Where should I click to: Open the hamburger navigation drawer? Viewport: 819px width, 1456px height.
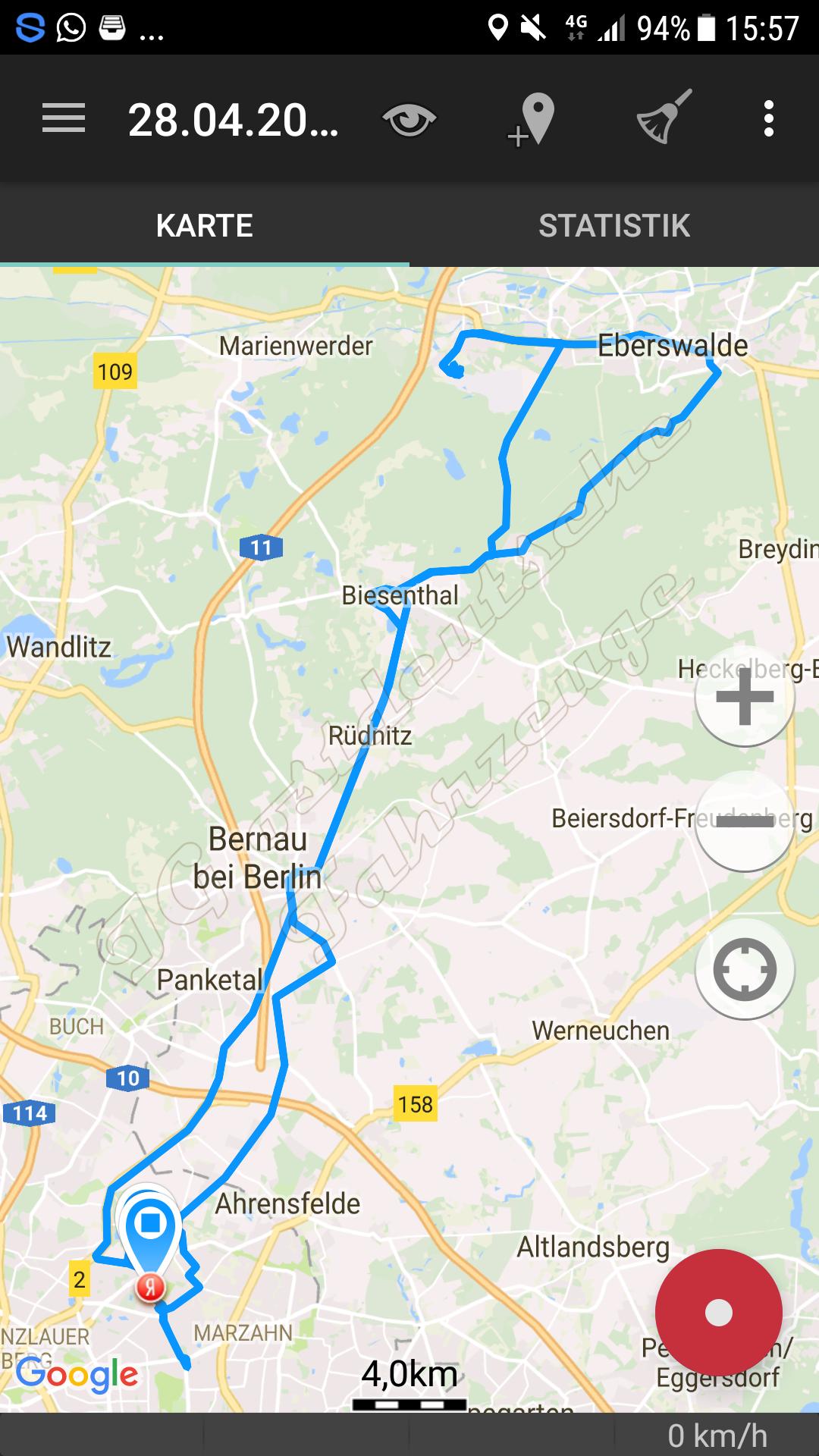64,119
